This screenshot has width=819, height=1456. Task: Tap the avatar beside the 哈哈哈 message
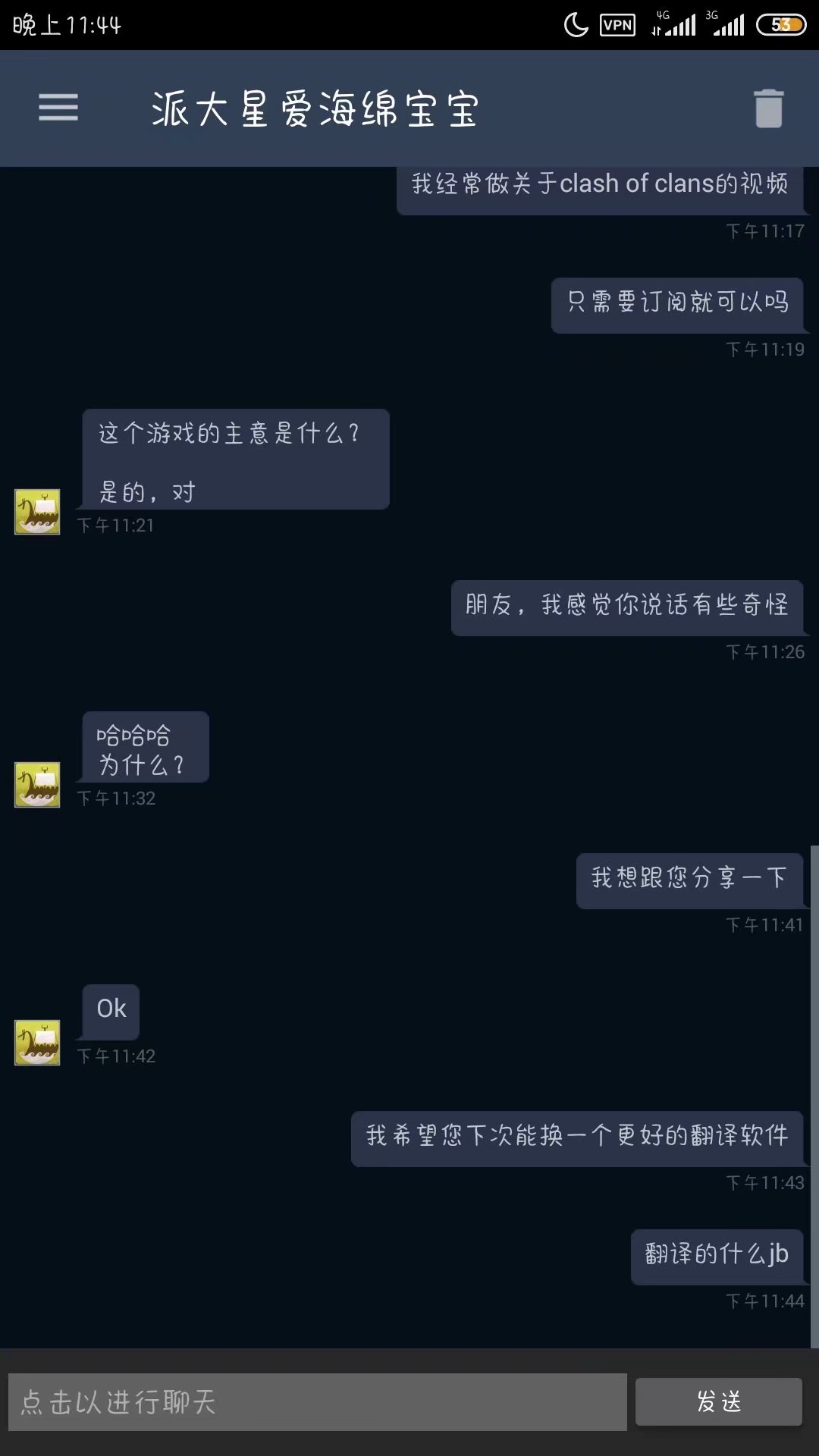point(36,783)
